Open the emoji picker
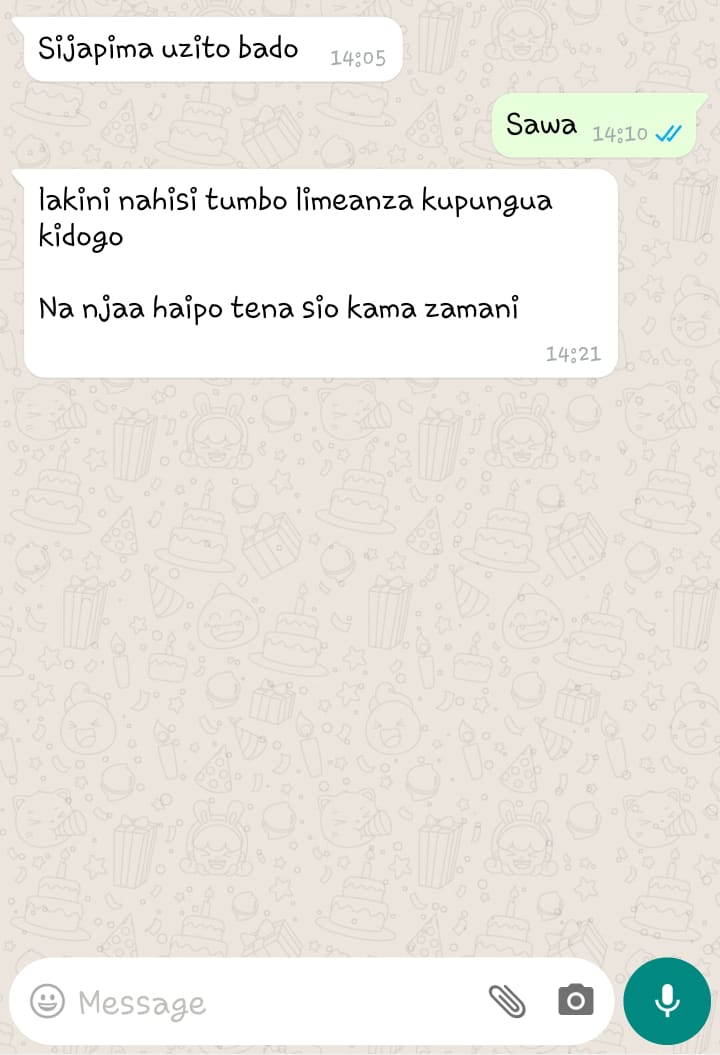 pos(47,1001)
